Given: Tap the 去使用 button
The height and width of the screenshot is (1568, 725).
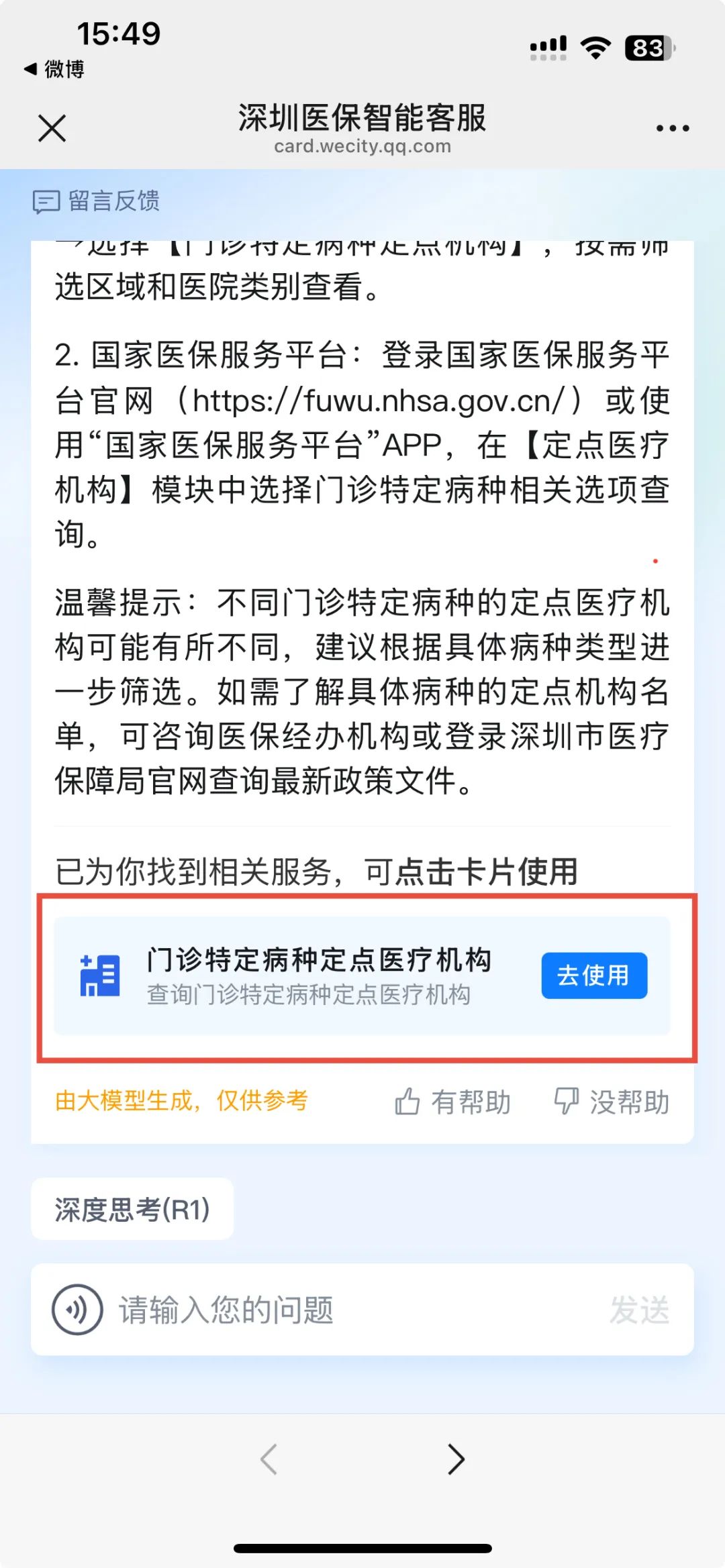Looking at the screenshot, I should (594, 975).
